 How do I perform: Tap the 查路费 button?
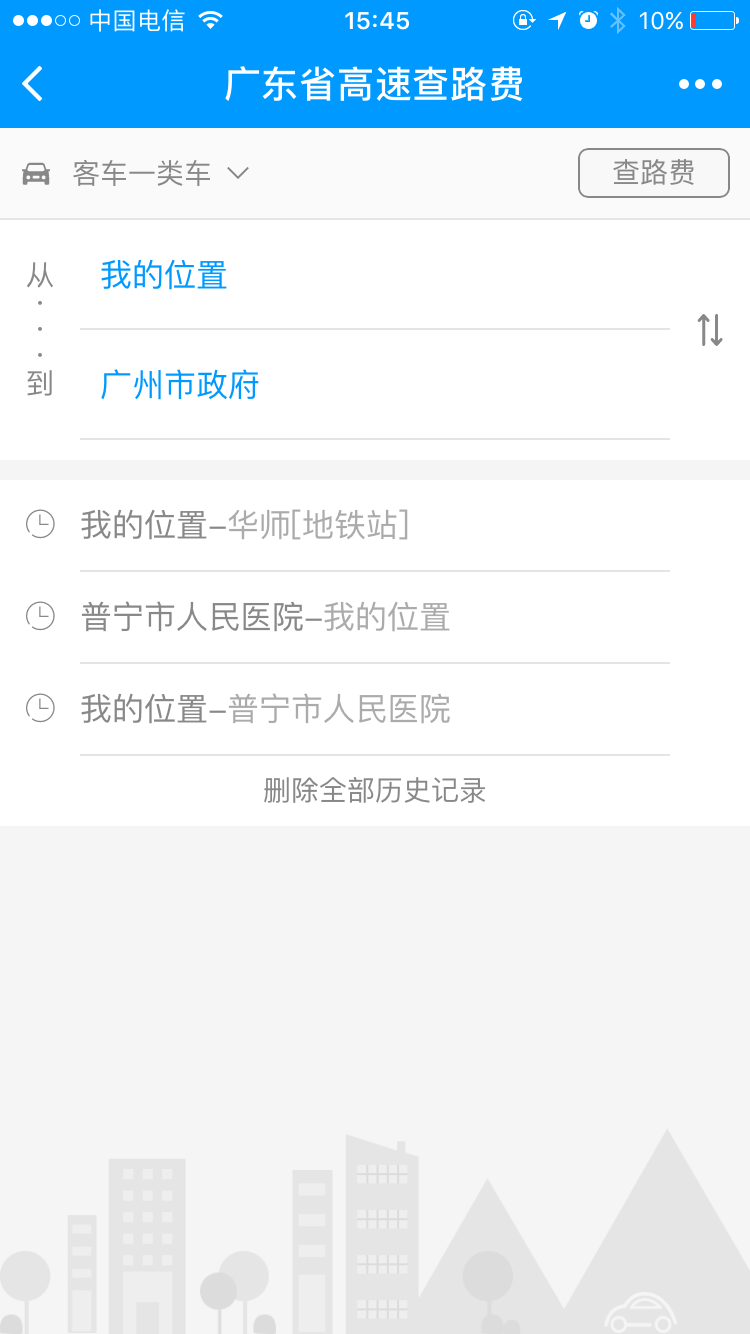(653, 173)
